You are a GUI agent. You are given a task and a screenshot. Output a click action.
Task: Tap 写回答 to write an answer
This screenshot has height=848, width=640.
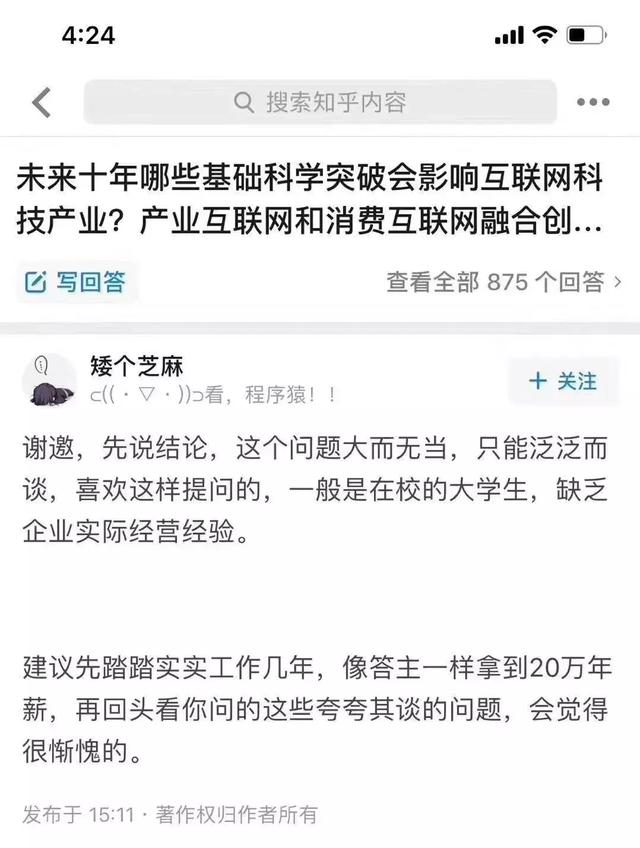(76, 282)
